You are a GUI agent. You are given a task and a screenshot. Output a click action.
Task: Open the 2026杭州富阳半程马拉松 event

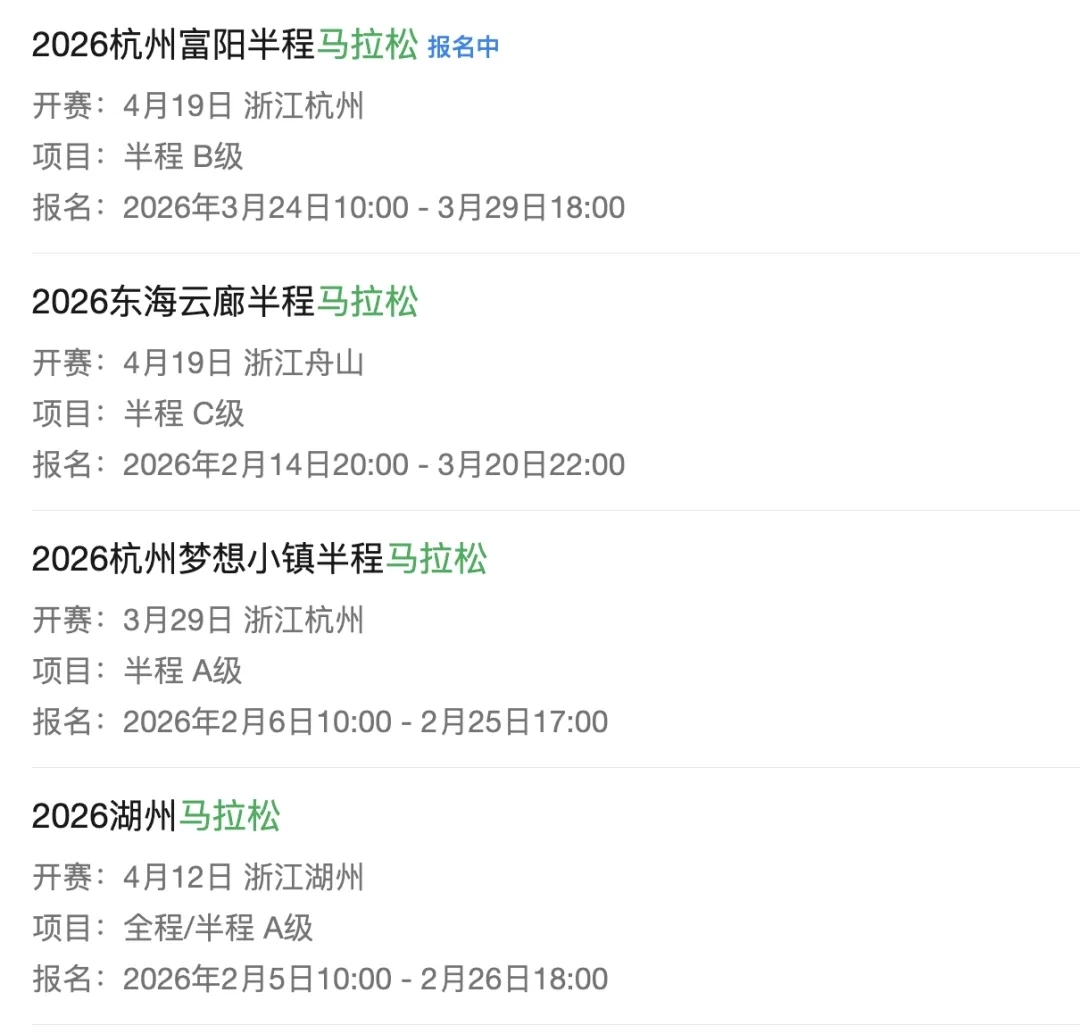pos(225,45)
